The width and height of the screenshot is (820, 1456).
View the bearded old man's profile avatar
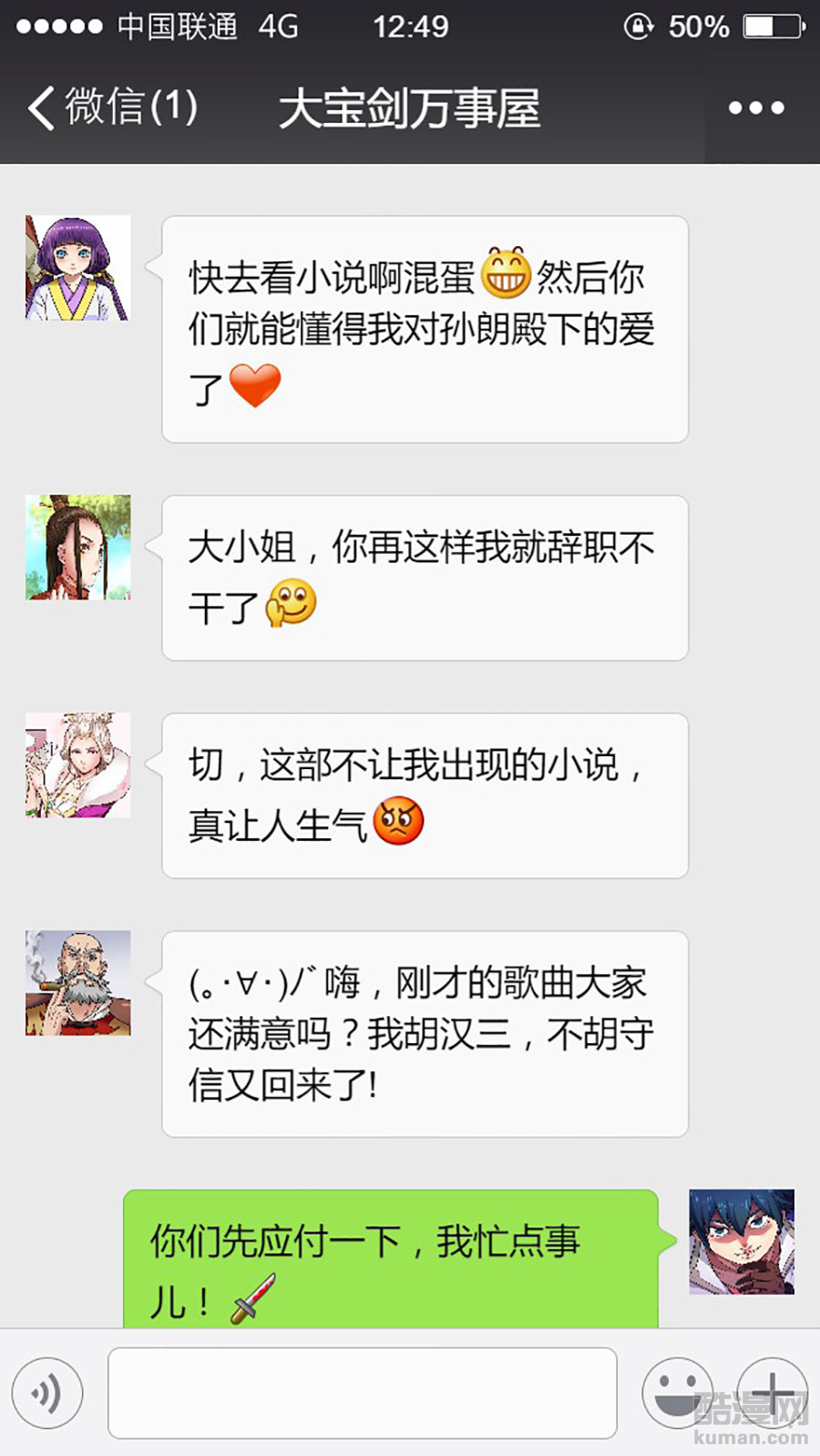[78, 983]
